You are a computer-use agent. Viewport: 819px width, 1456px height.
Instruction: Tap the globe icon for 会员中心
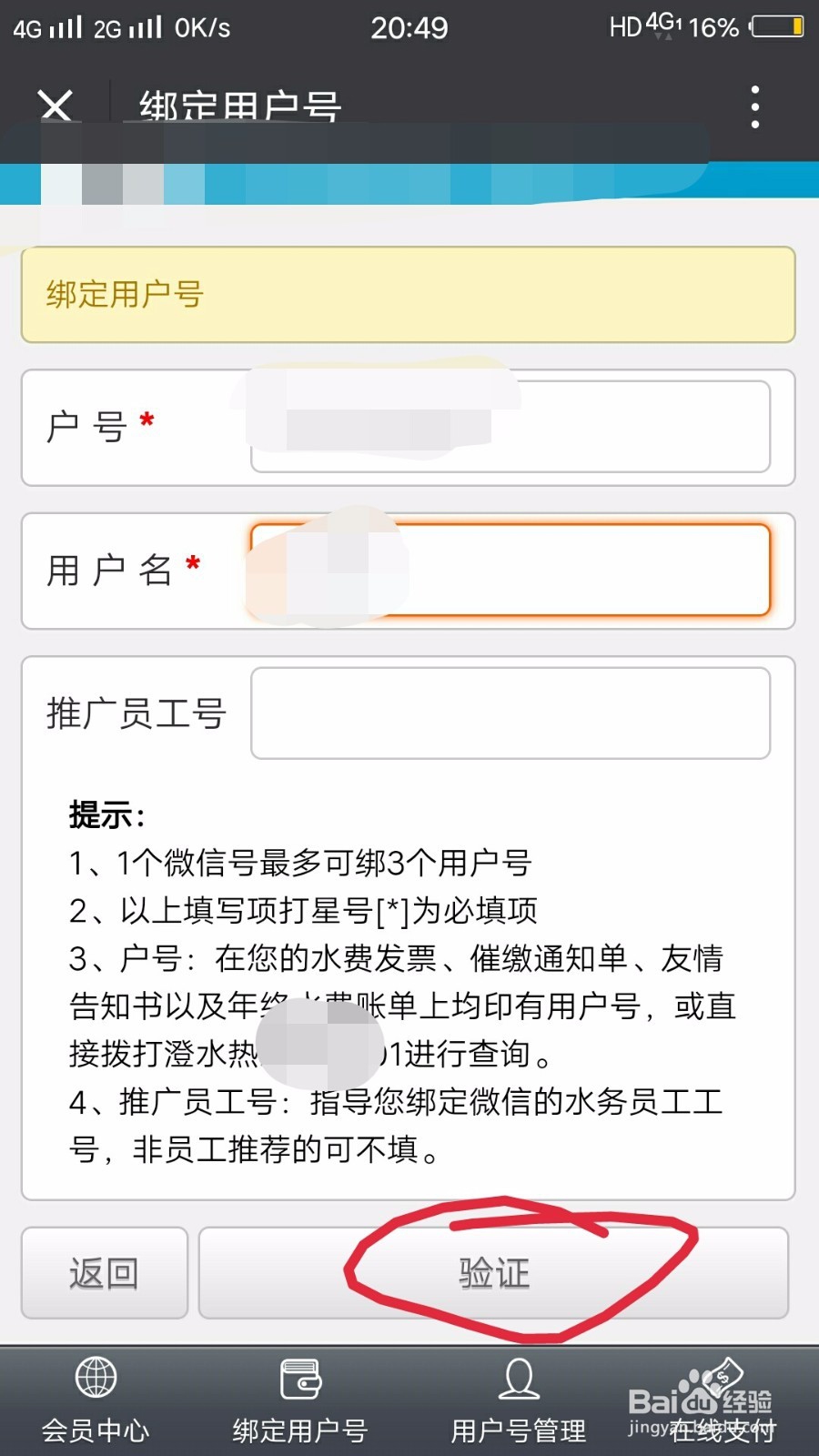click(x=94, y=1380)
